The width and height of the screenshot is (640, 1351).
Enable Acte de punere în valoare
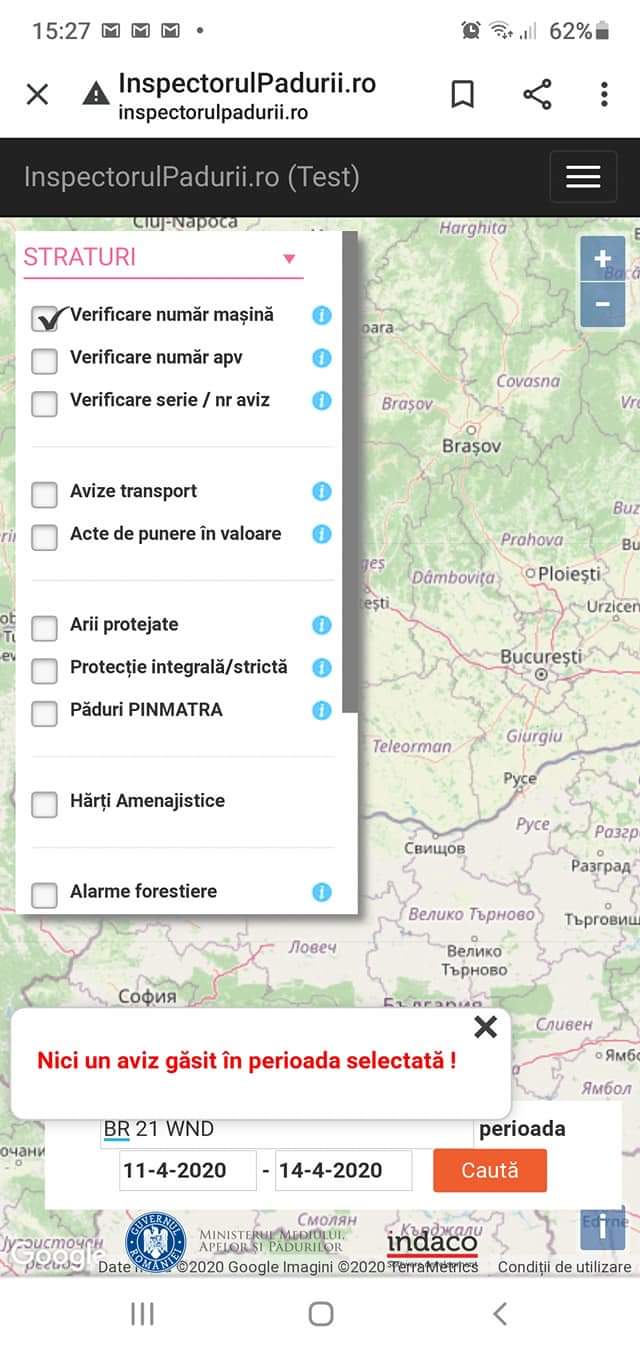coord(45,537)
